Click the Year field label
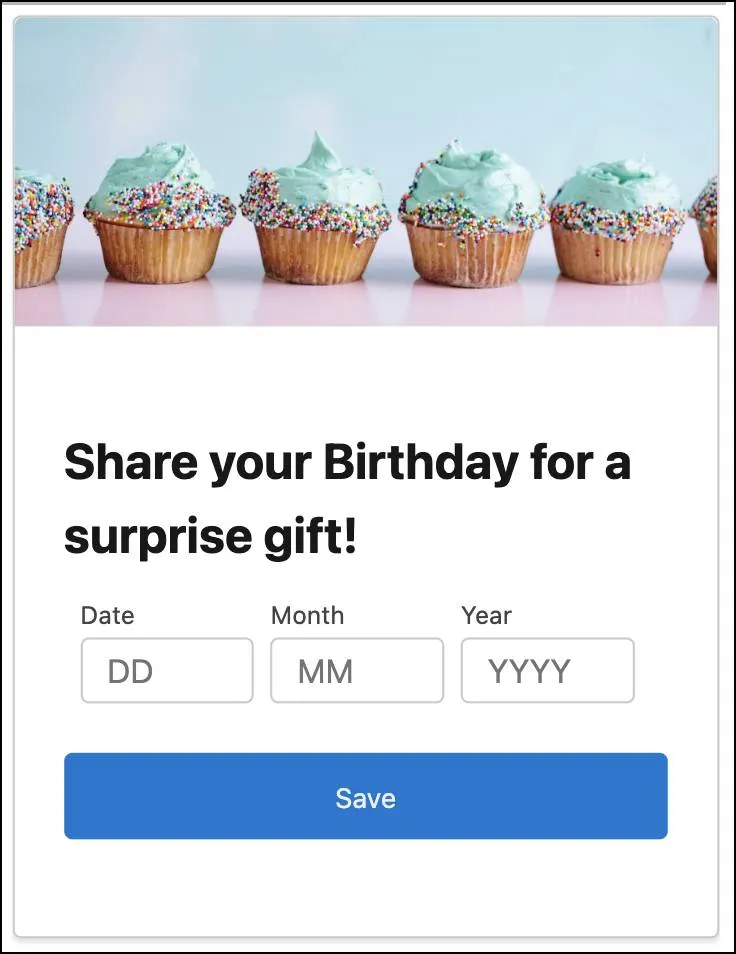 coord(486,615)
